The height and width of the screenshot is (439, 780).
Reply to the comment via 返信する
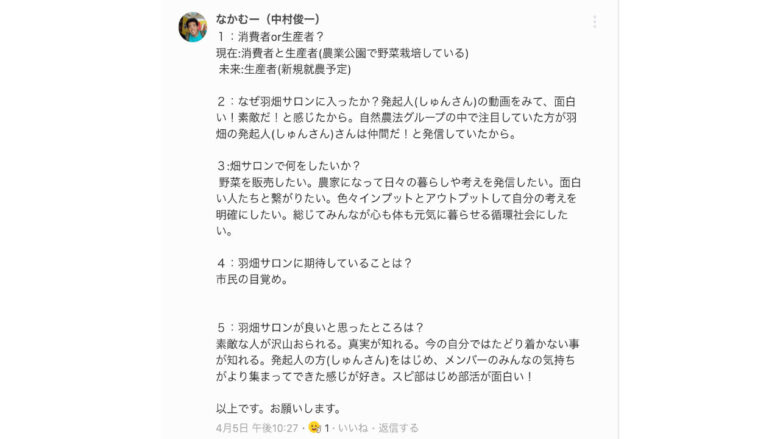(x=398, y=428)
